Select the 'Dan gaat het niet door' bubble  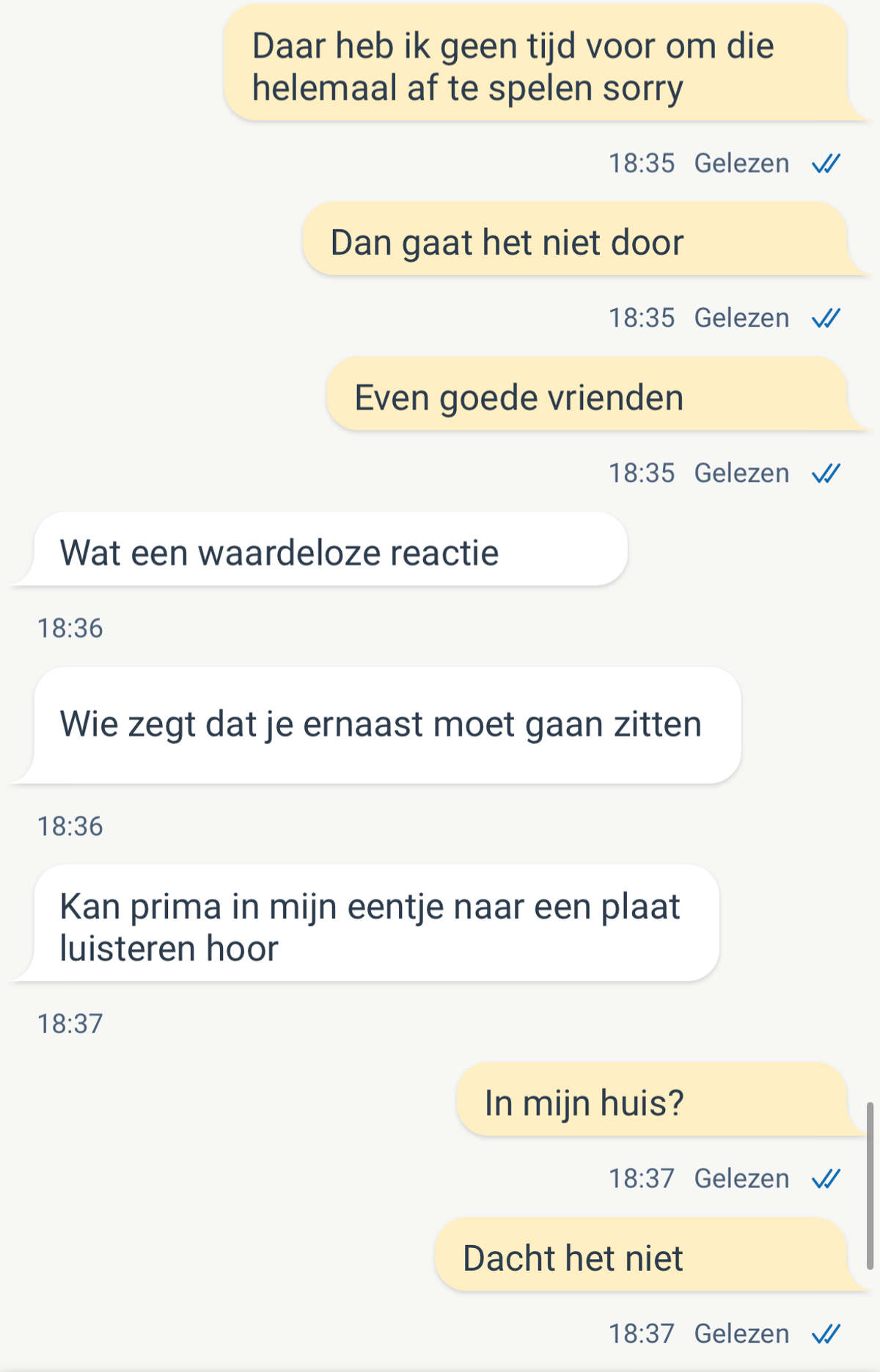[x=576, y=241]
